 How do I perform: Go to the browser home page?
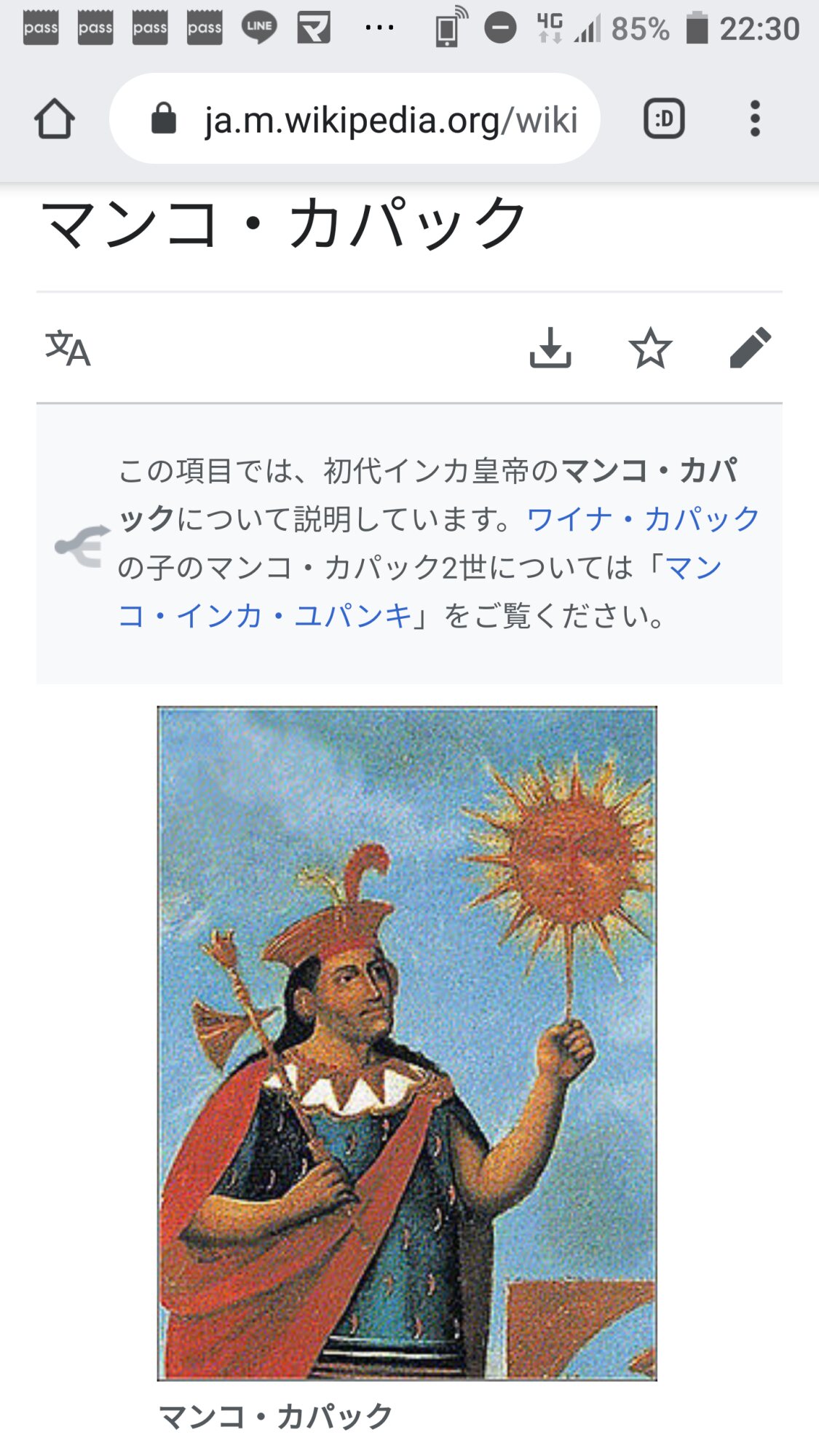55,119
